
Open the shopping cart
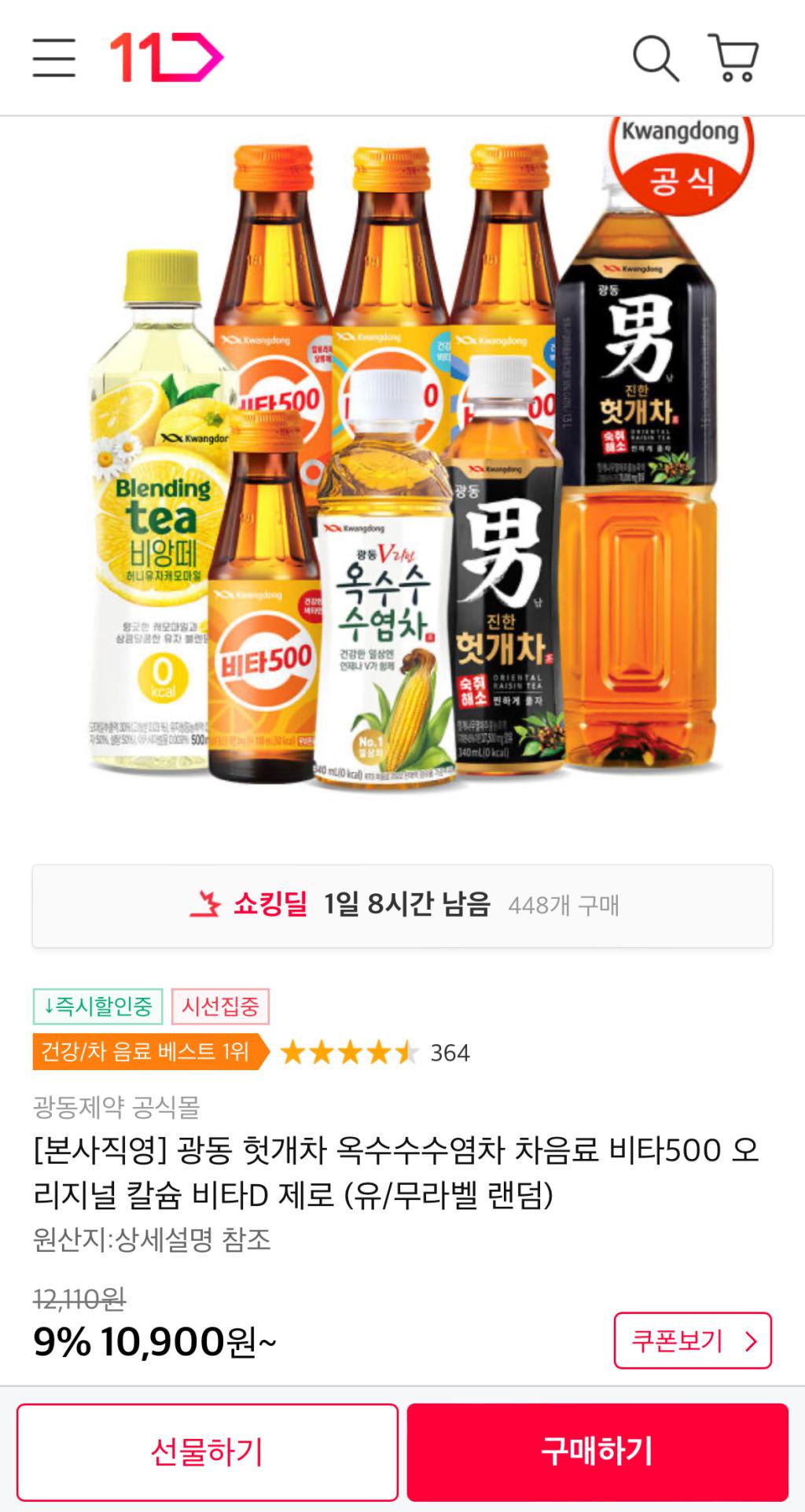[x=733, y=57]
